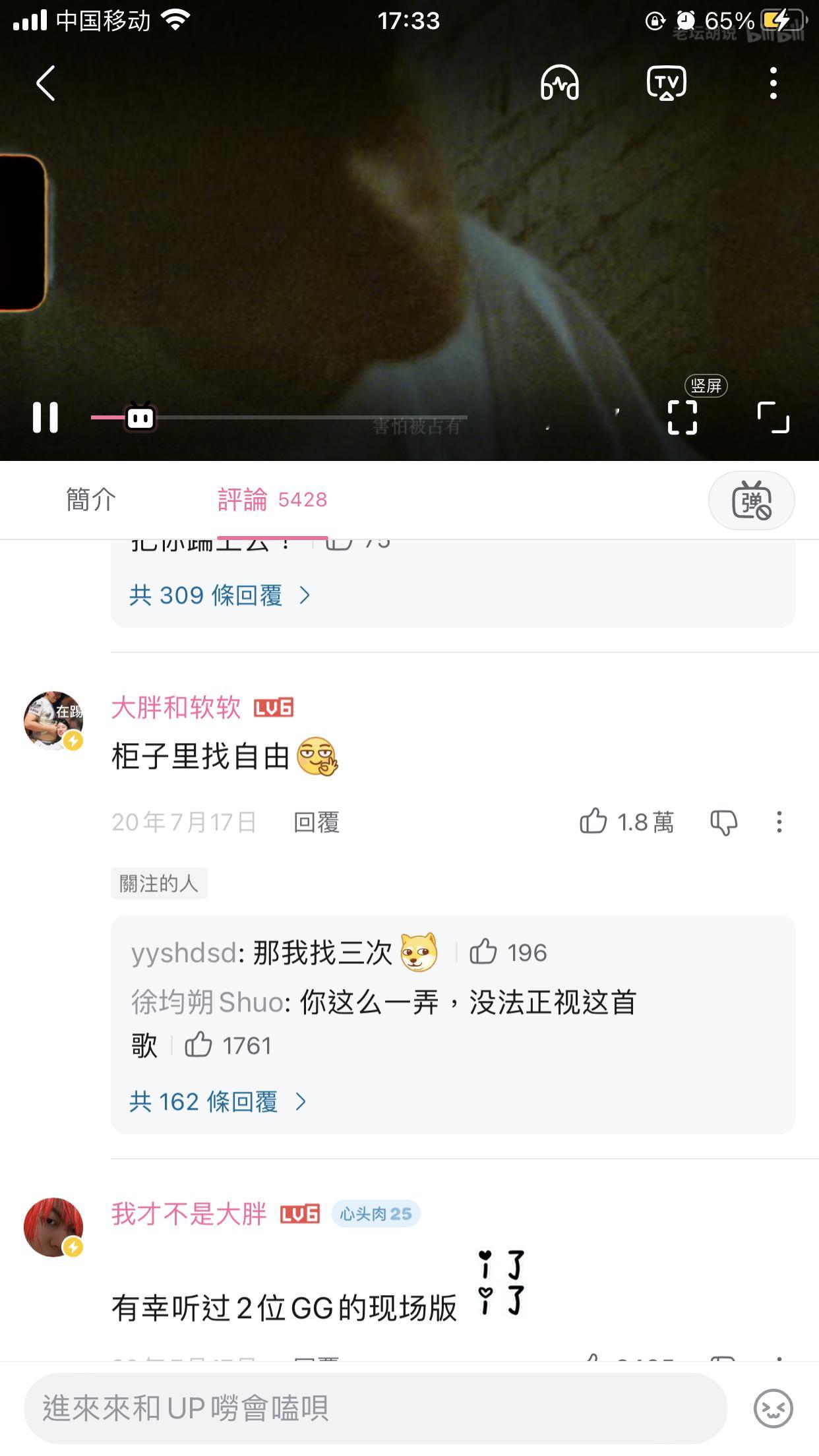The image size is (819, 1456).
Task: Open the video more options menu
Action: pyautogui.click(x=773, y=84)
